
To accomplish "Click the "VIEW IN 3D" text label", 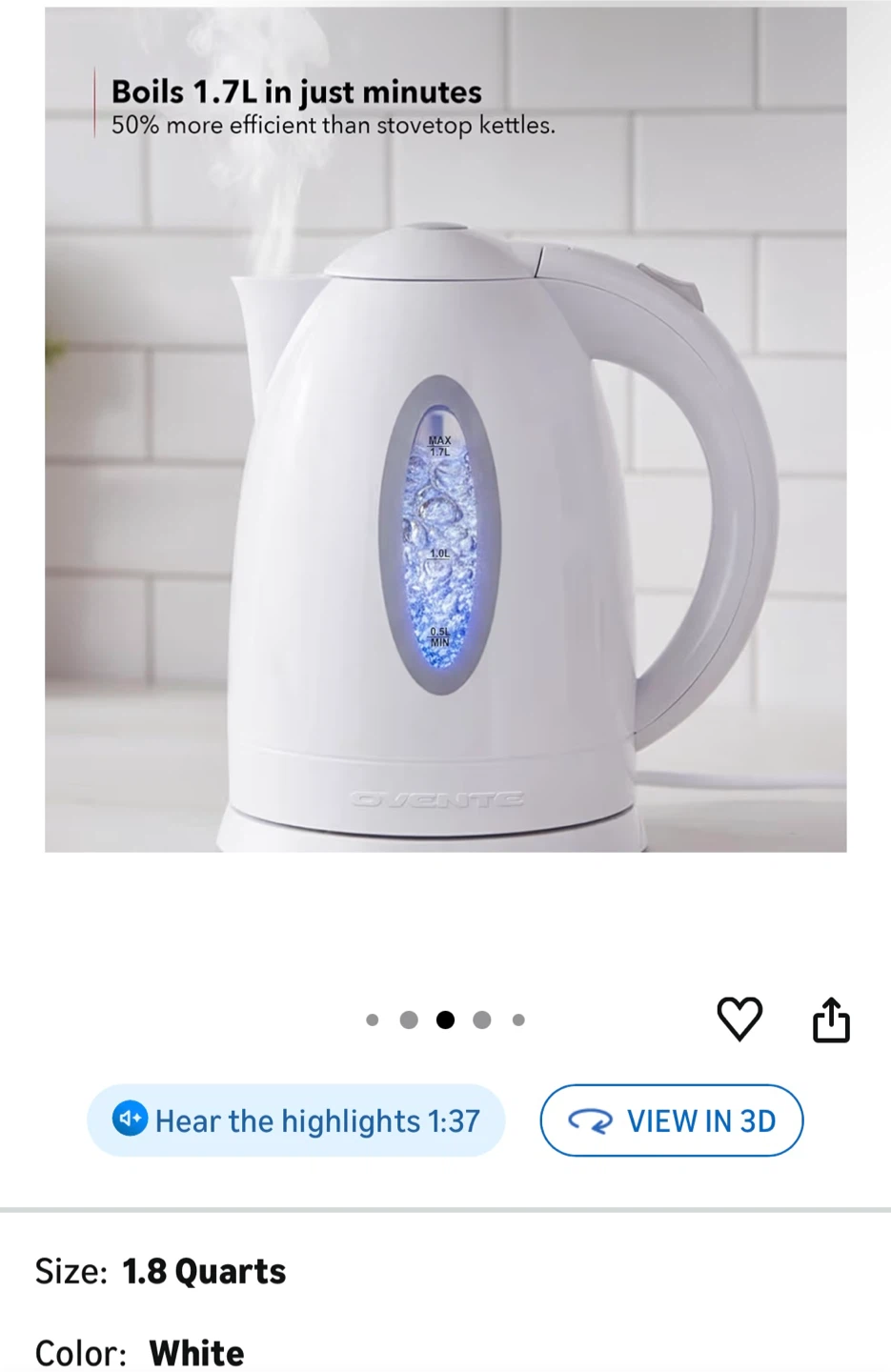I will [700, 1120].
